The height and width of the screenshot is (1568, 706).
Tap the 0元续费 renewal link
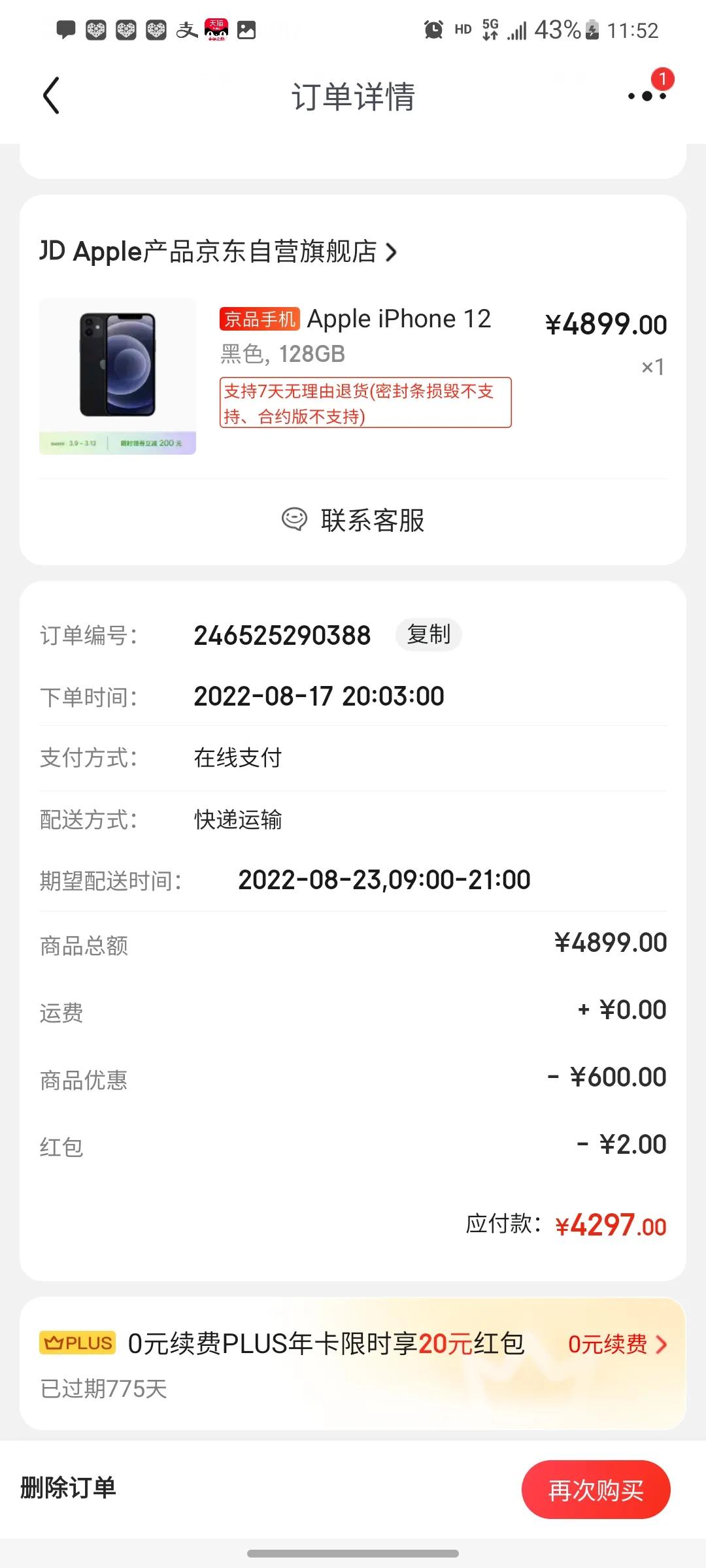pyautogui.click(x=608, y=1344)
